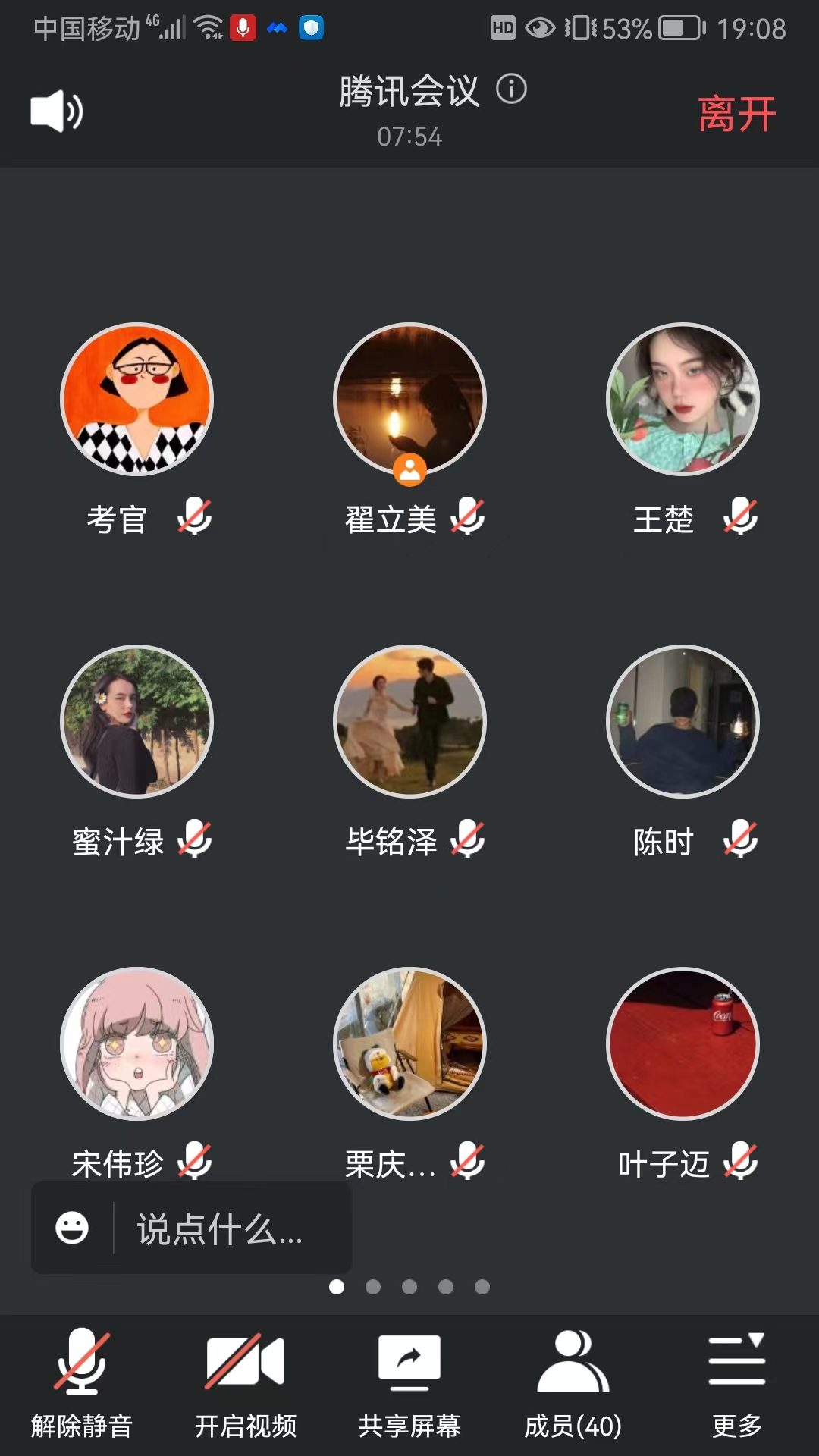
Task: Open meeting info icon beside 腾讯会议
Action: pyautogui.click(x=511, y=89)
